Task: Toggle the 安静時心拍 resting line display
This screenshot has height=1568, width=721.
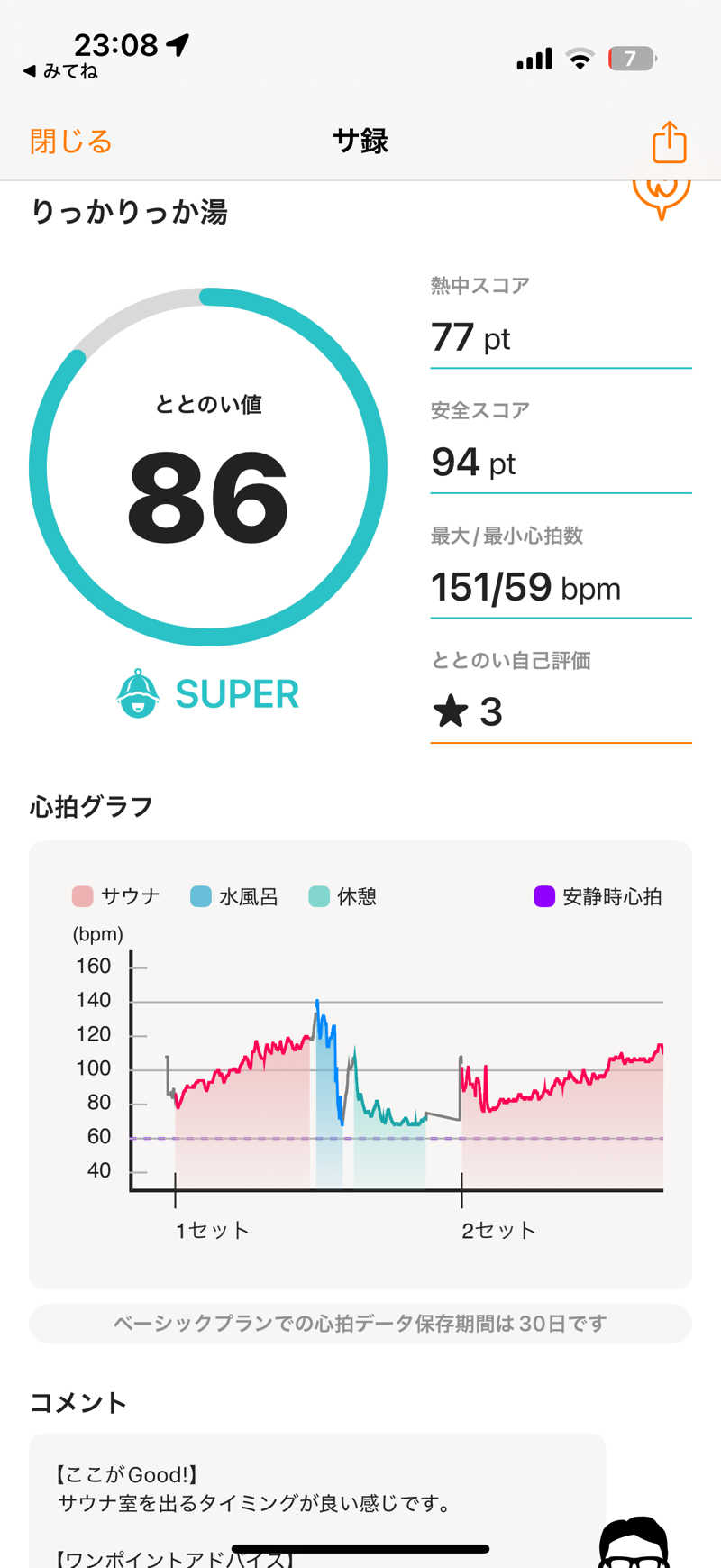Action: coord(598,895)
